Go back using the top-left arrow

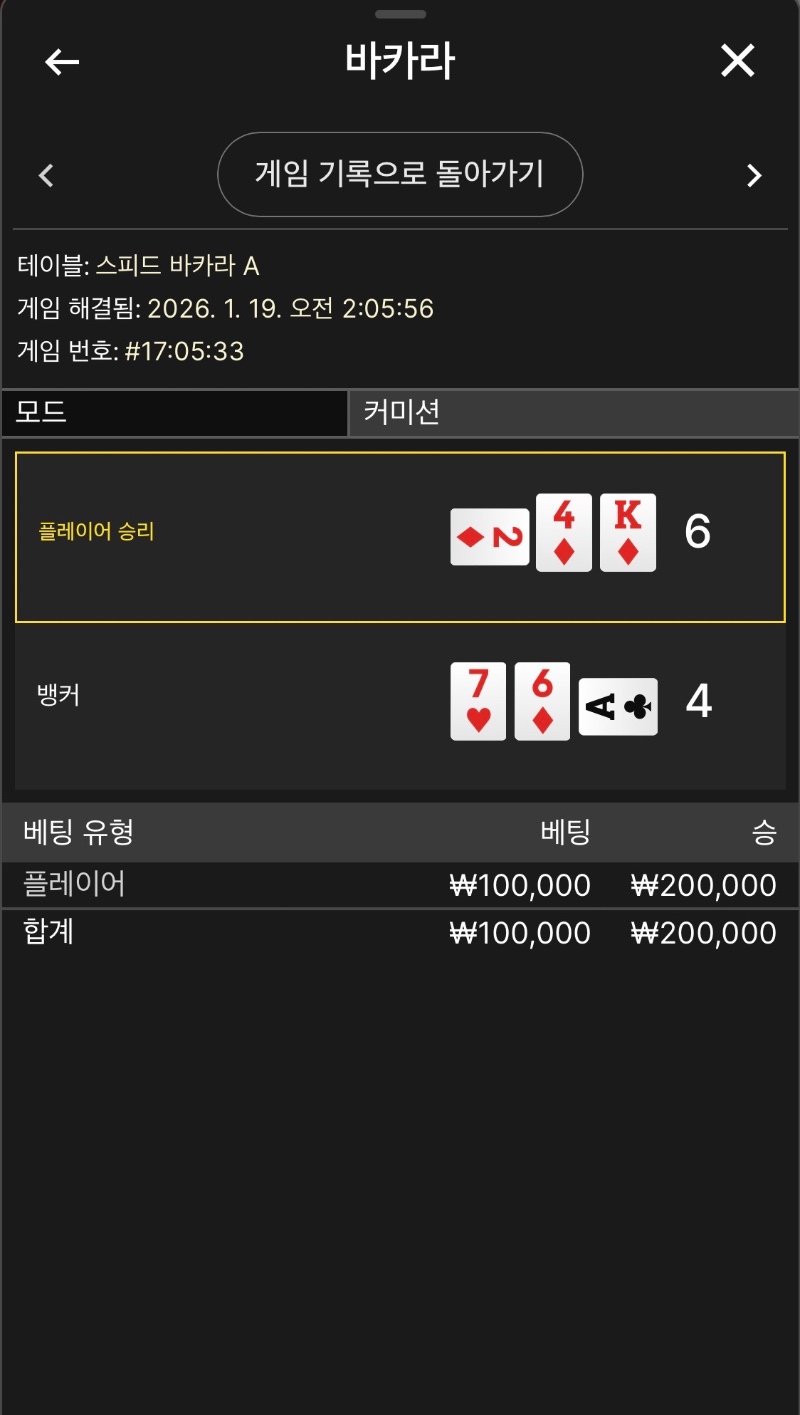62,62
